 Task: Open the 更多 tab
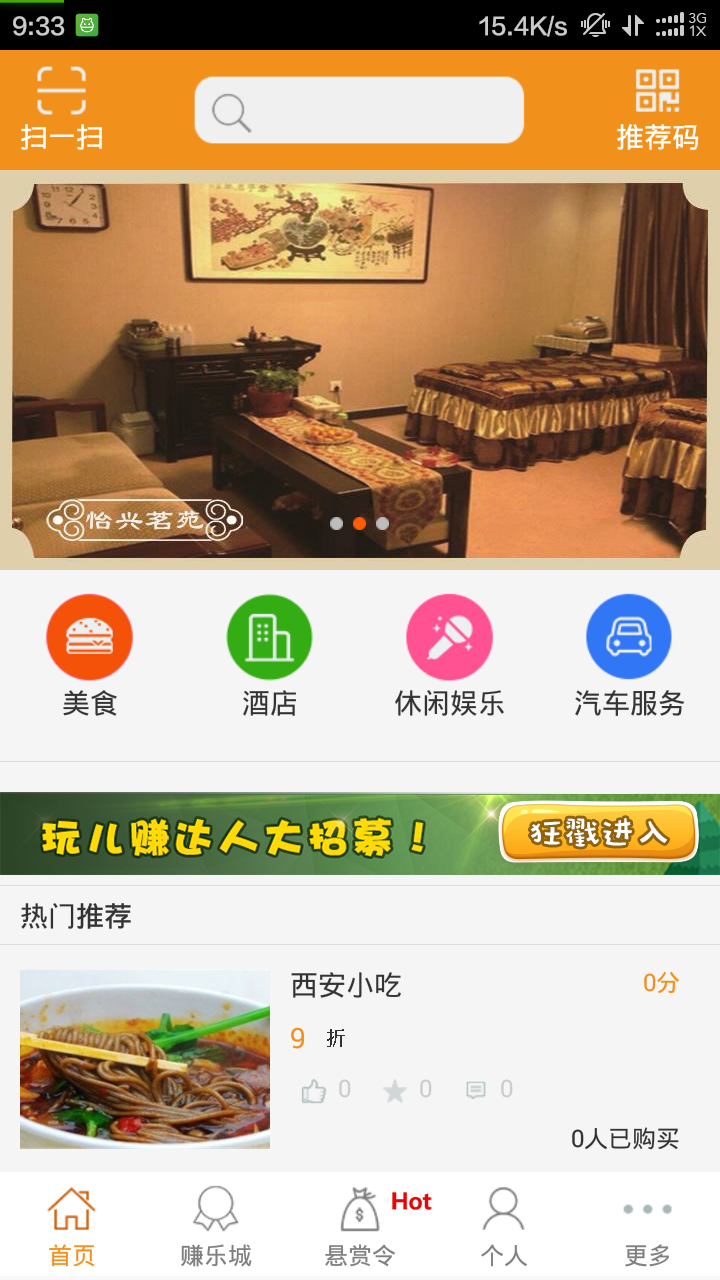647,1226
